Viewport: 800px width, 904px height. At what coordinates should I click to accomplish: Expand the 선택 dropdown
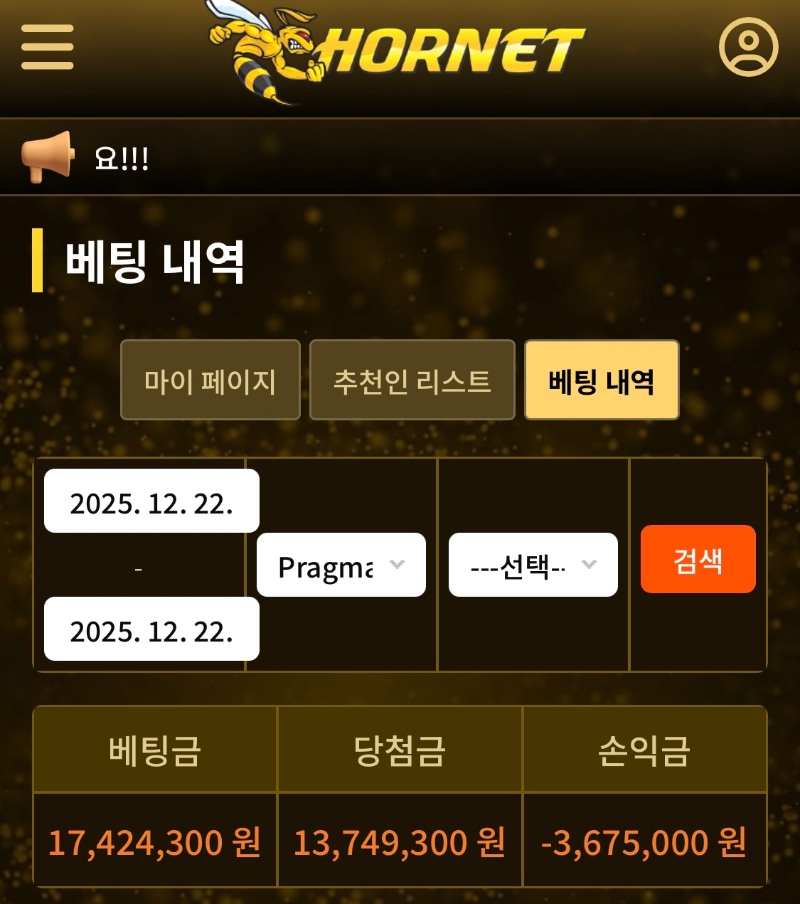[x=533, y=565]
